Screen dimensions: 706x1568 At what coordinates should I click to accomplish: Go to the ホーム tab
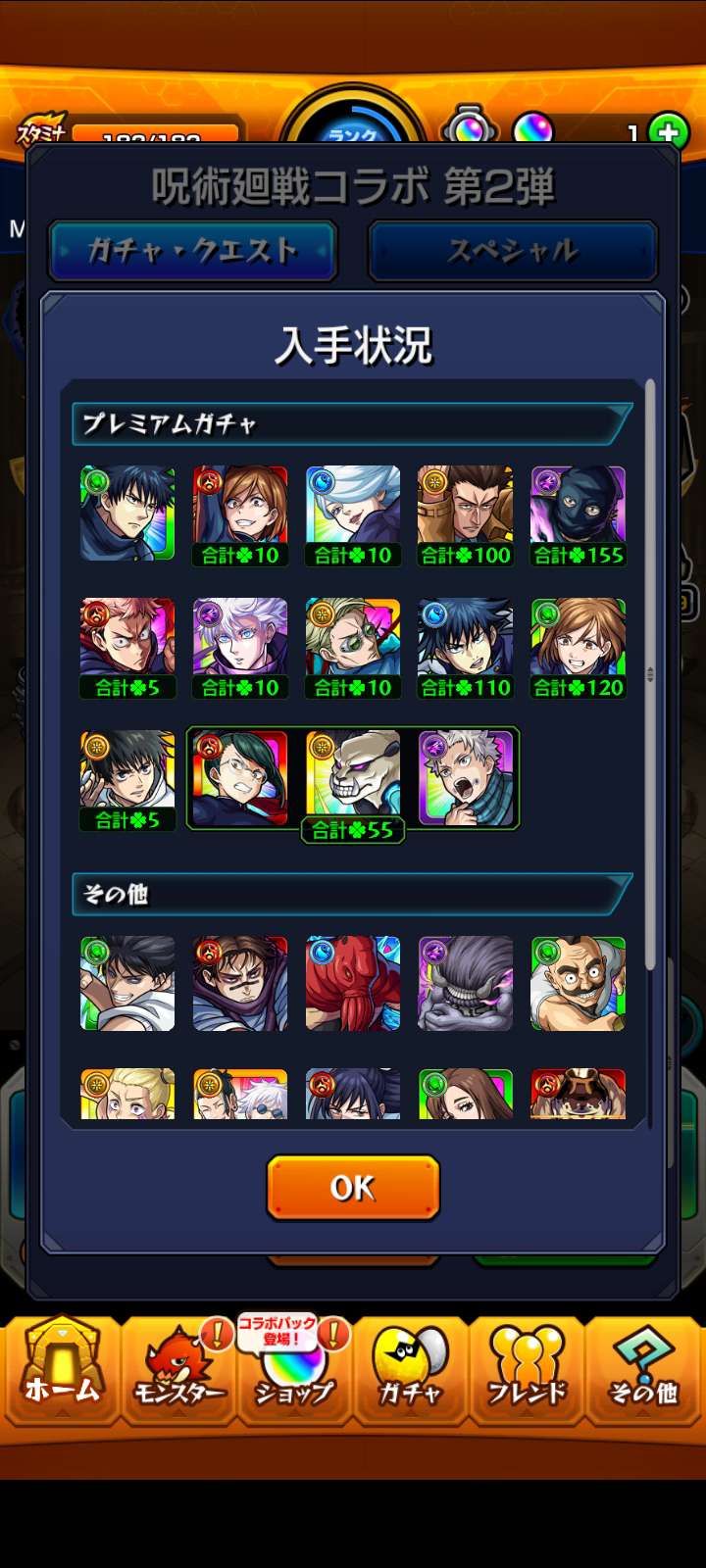(x=62, y=1370)
